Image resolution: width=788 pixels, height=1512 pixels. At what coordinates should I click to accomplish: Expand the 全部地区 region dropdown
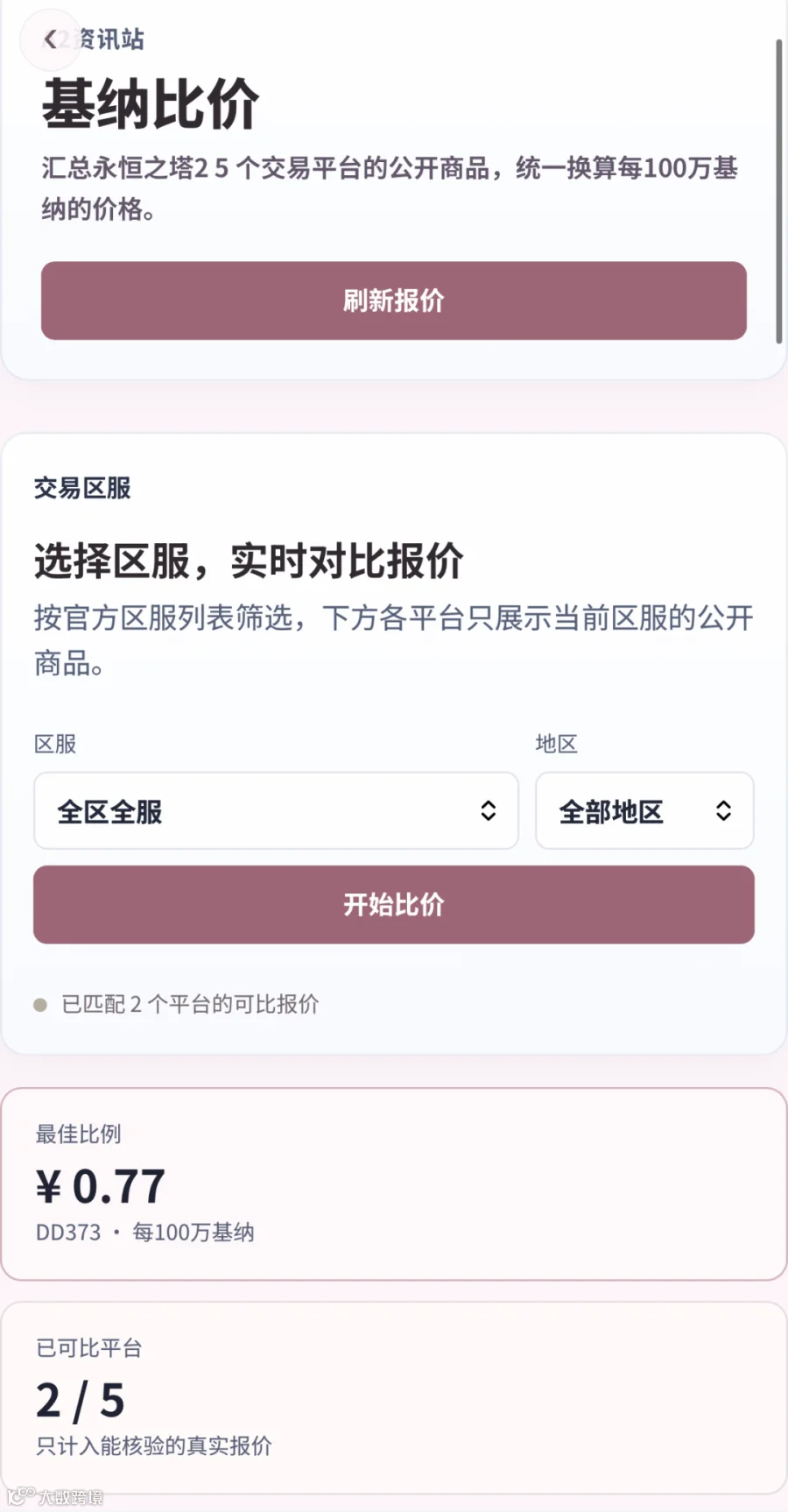[x=644, y=810]
